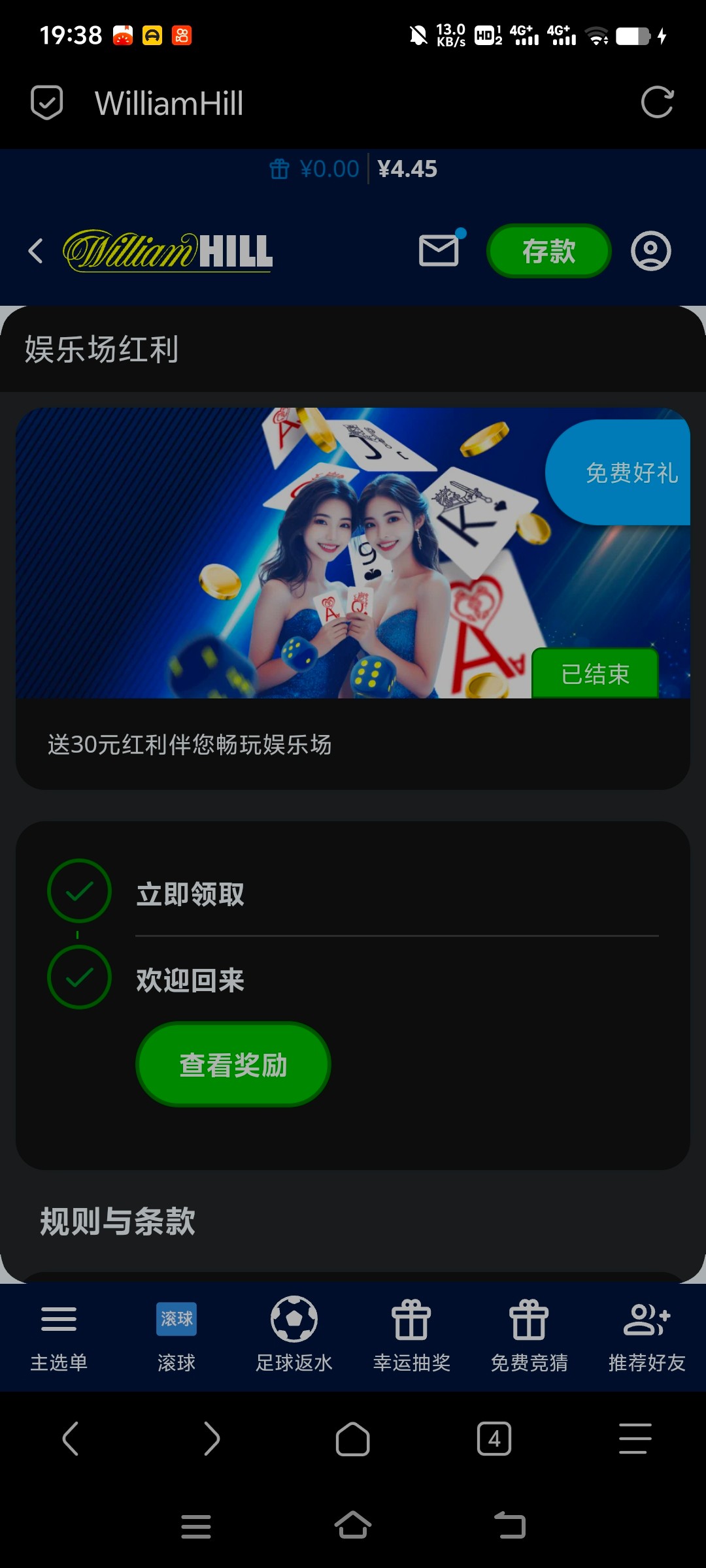Open the mail inbox envelope
Screen dimensions: 706x1568
click(x=439, y=250)
